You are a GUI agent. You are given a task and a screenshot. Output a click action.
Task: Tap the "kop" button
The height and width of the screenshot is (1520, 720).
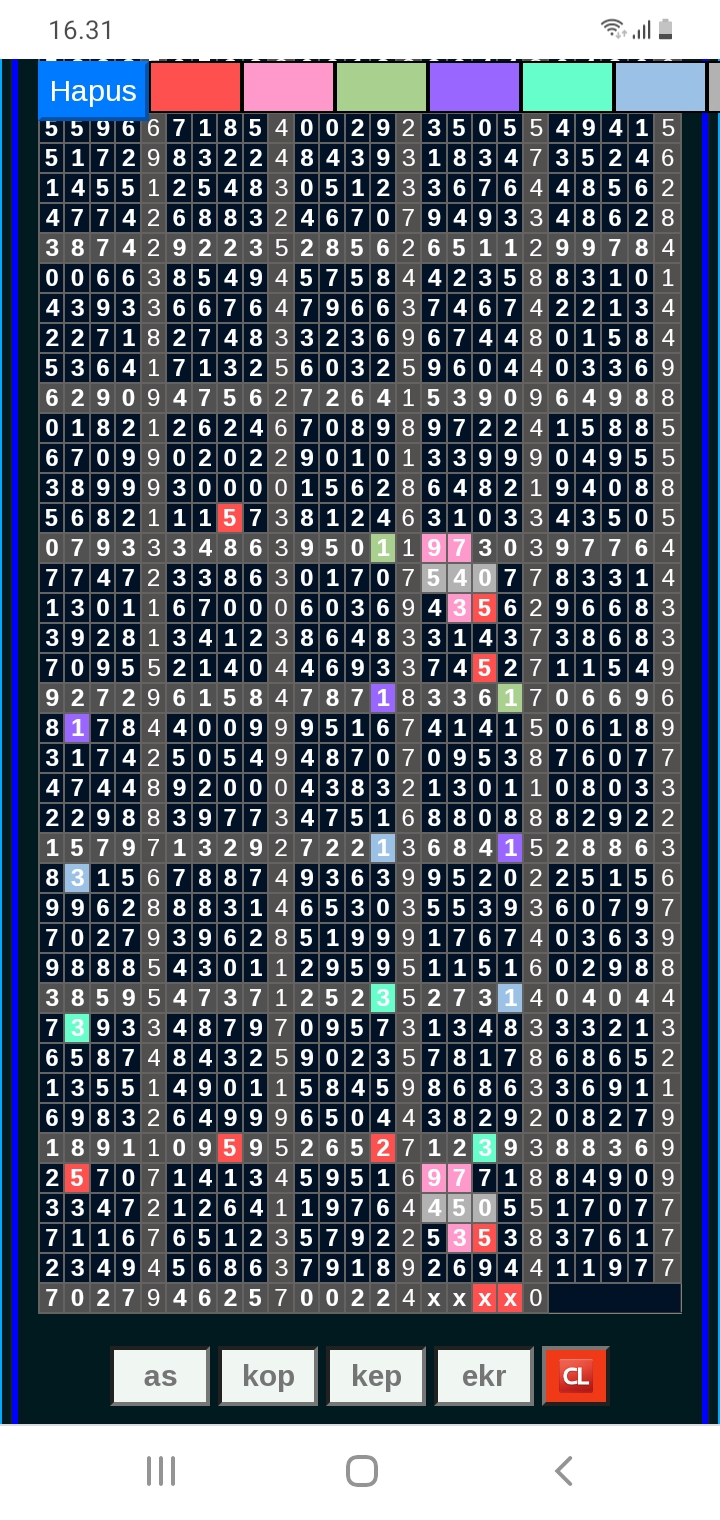coord(268,1376)
